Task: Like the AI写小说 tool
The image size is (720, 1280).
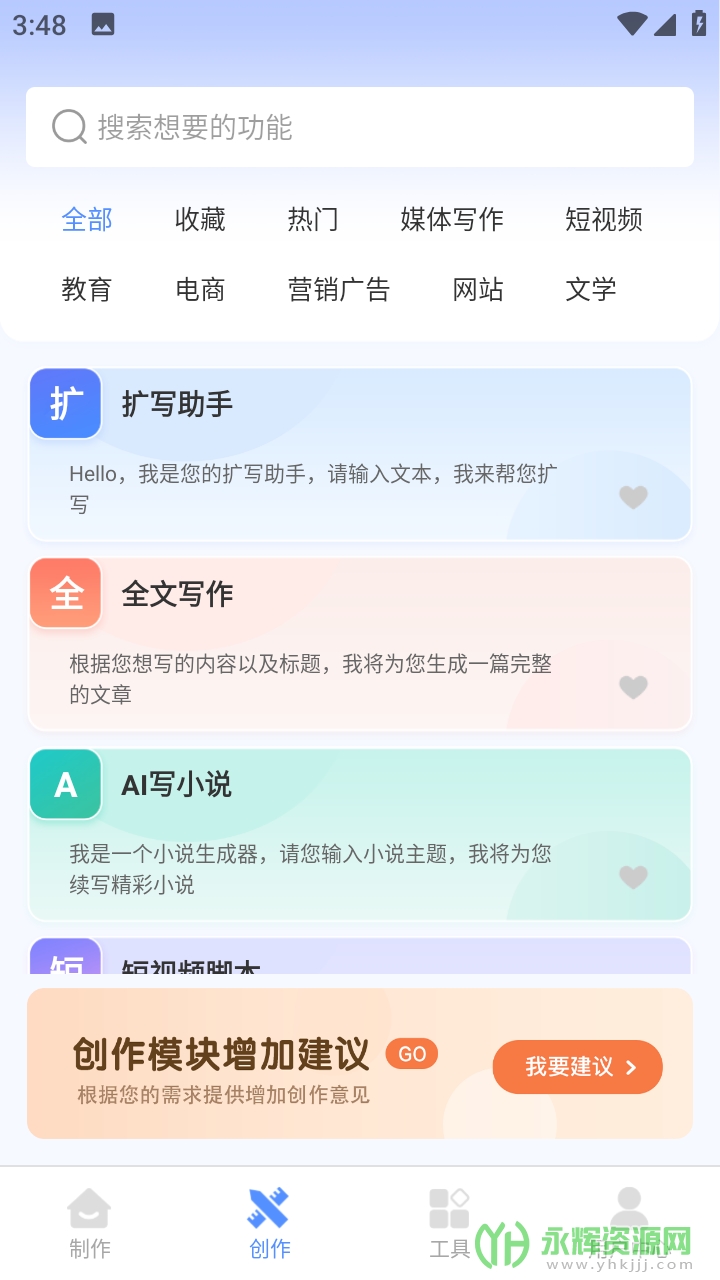Action: tap(633, 877)
